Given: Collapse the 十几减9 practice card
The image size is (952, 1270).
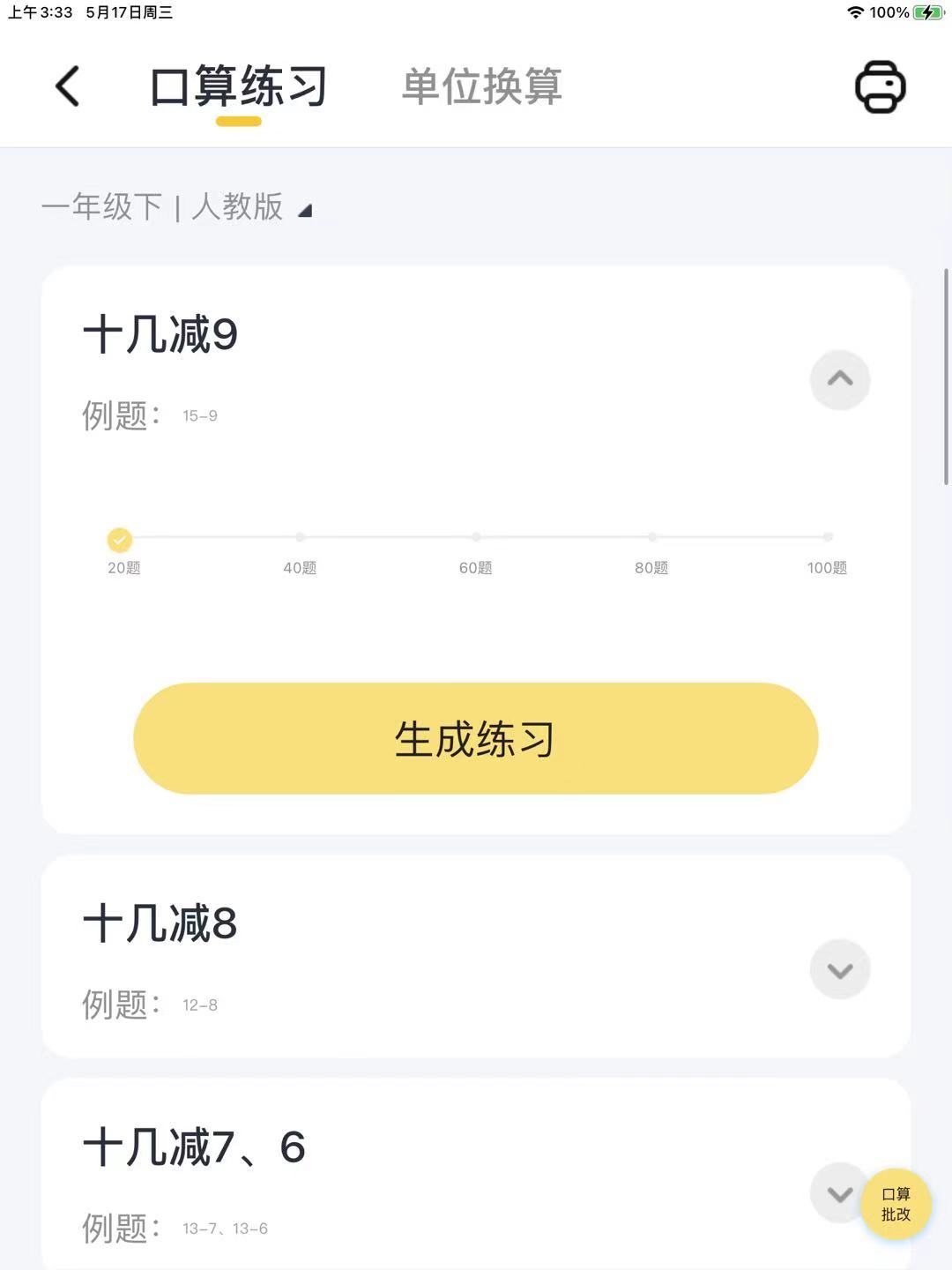Looking at the screenshot, I should (839, 379).
